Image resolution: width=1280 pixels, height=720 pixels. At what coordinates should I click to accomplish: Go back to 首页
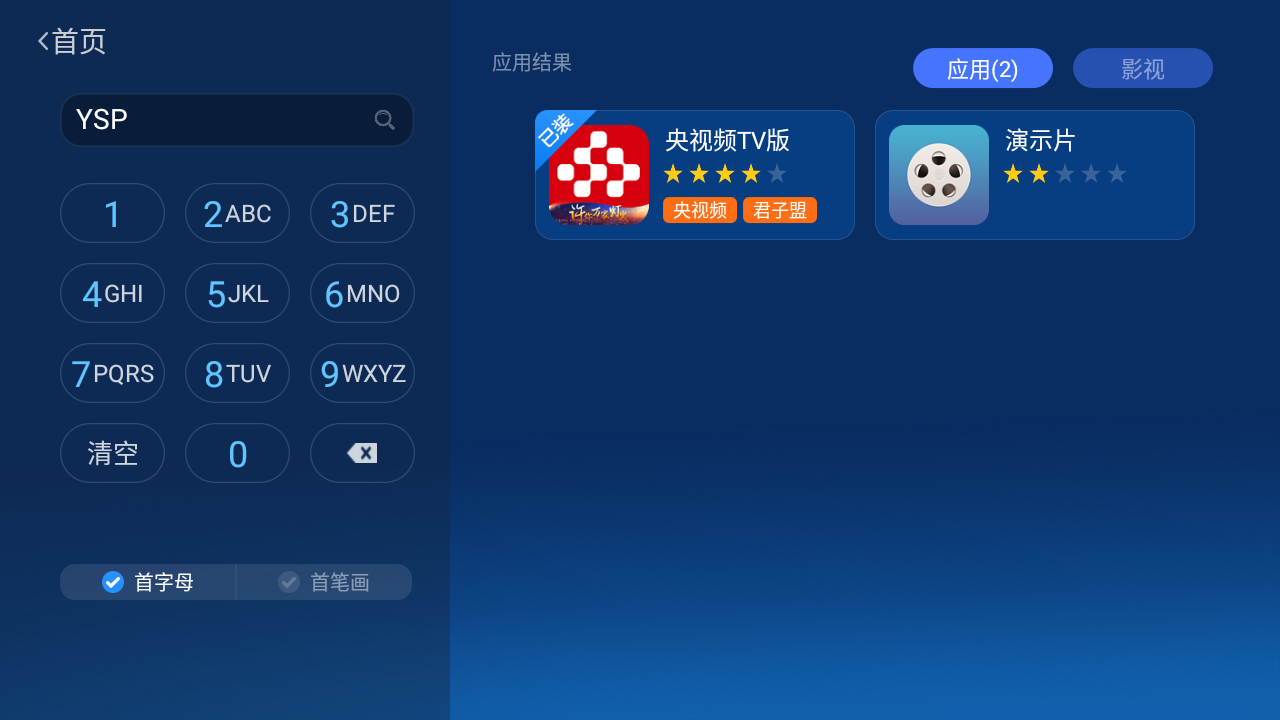pyautogui.click(x=72, y=42)
